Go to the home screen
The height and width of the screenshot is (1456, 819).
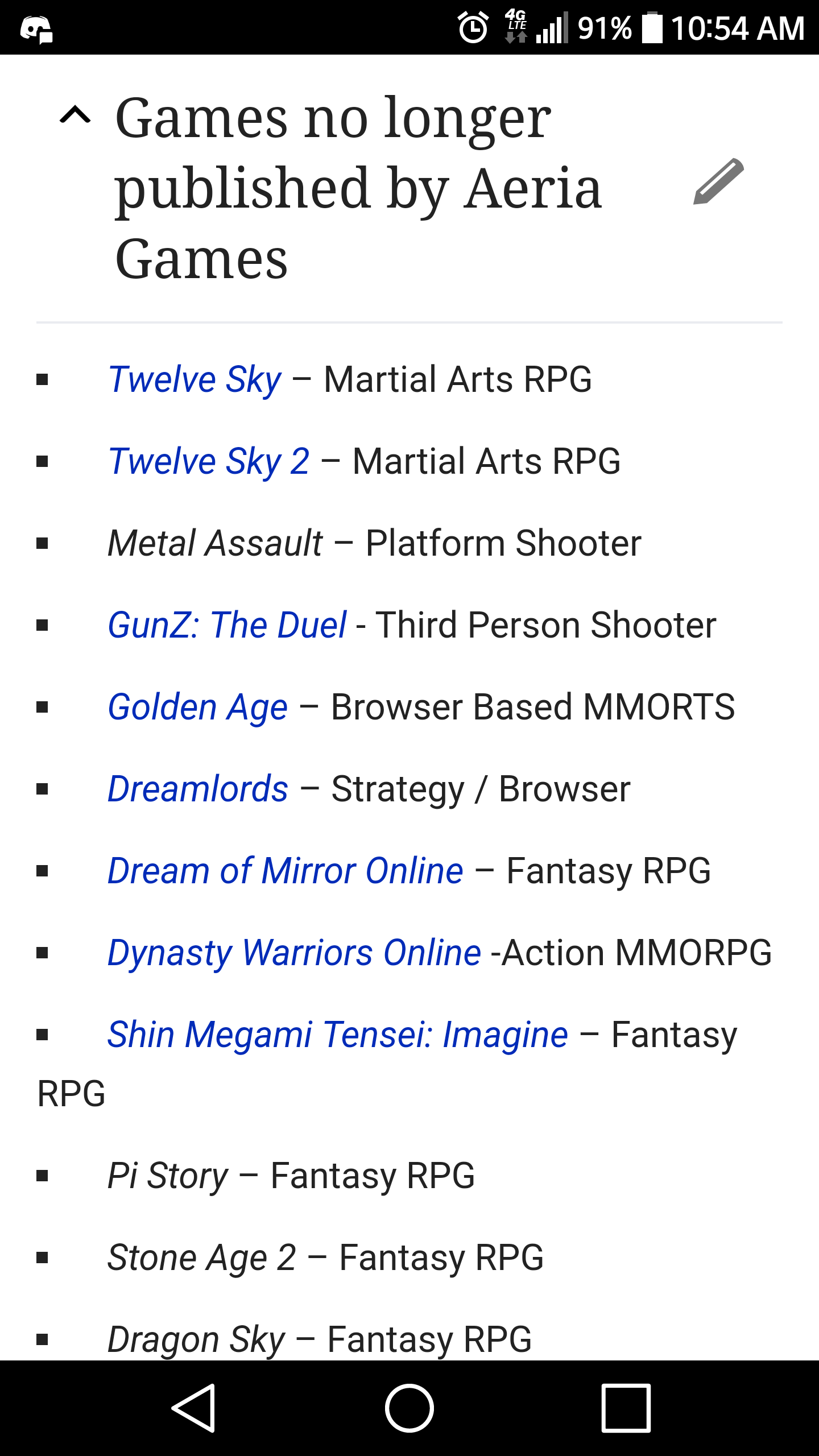pos(409,1408)
